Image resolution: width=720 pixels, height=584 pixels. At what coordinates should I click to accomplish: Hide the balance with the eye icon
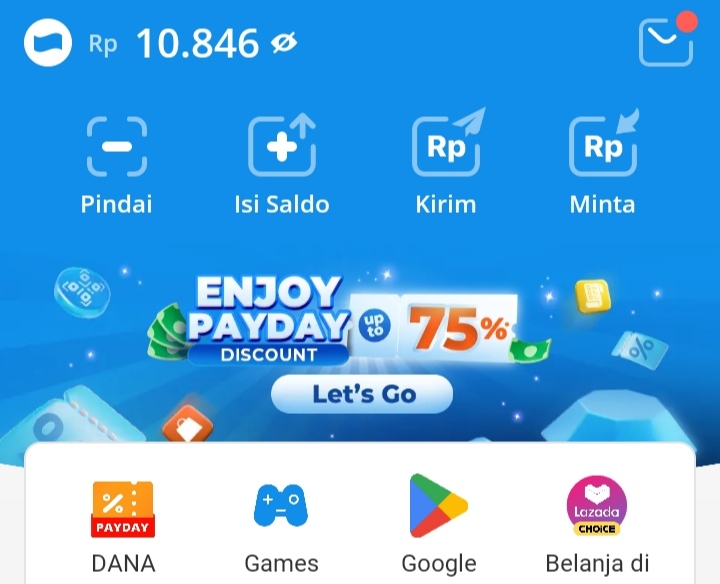[284, 44]
